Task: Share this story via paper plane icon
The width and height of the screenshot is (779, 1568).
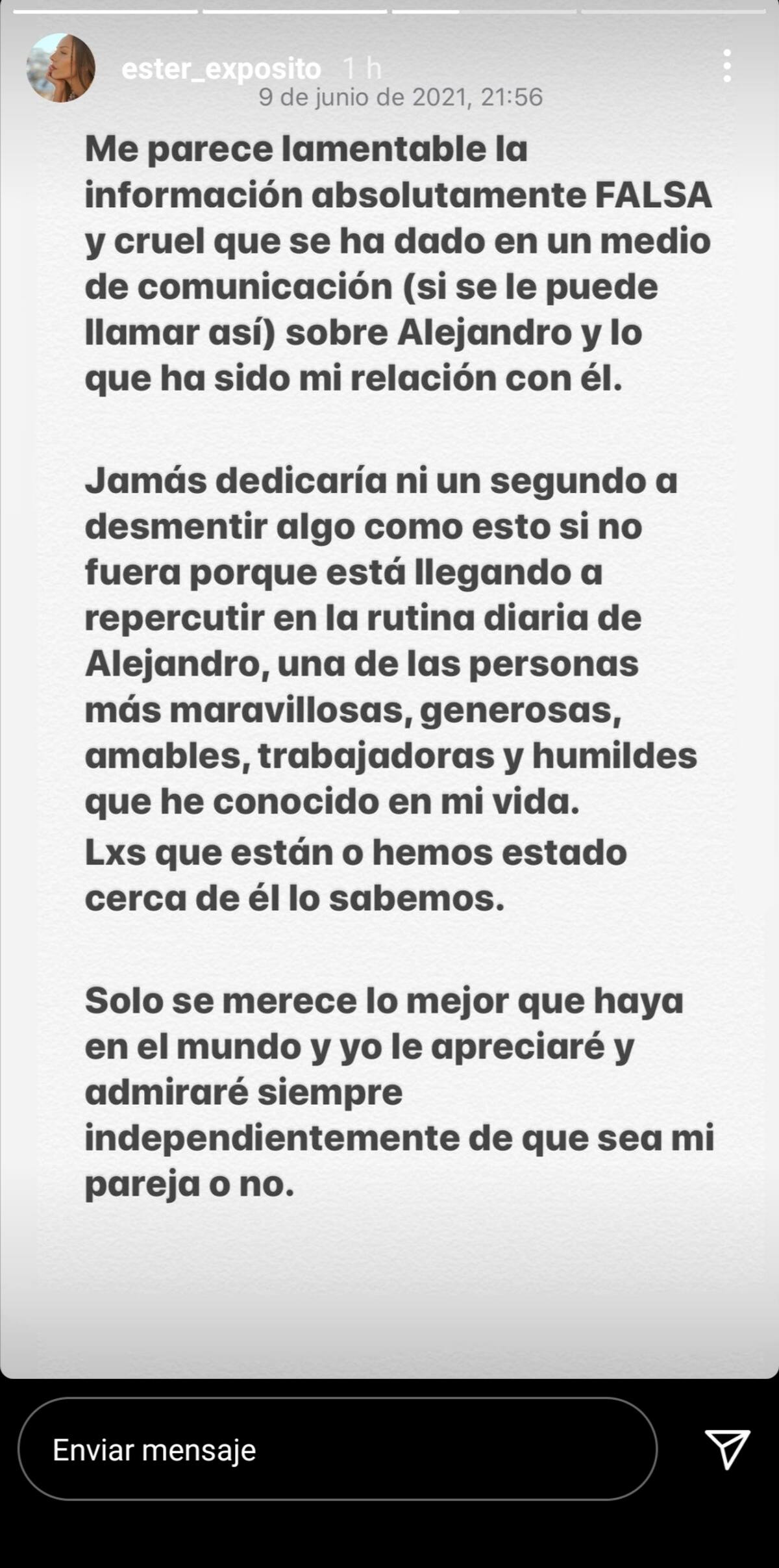Action: 727,1449
